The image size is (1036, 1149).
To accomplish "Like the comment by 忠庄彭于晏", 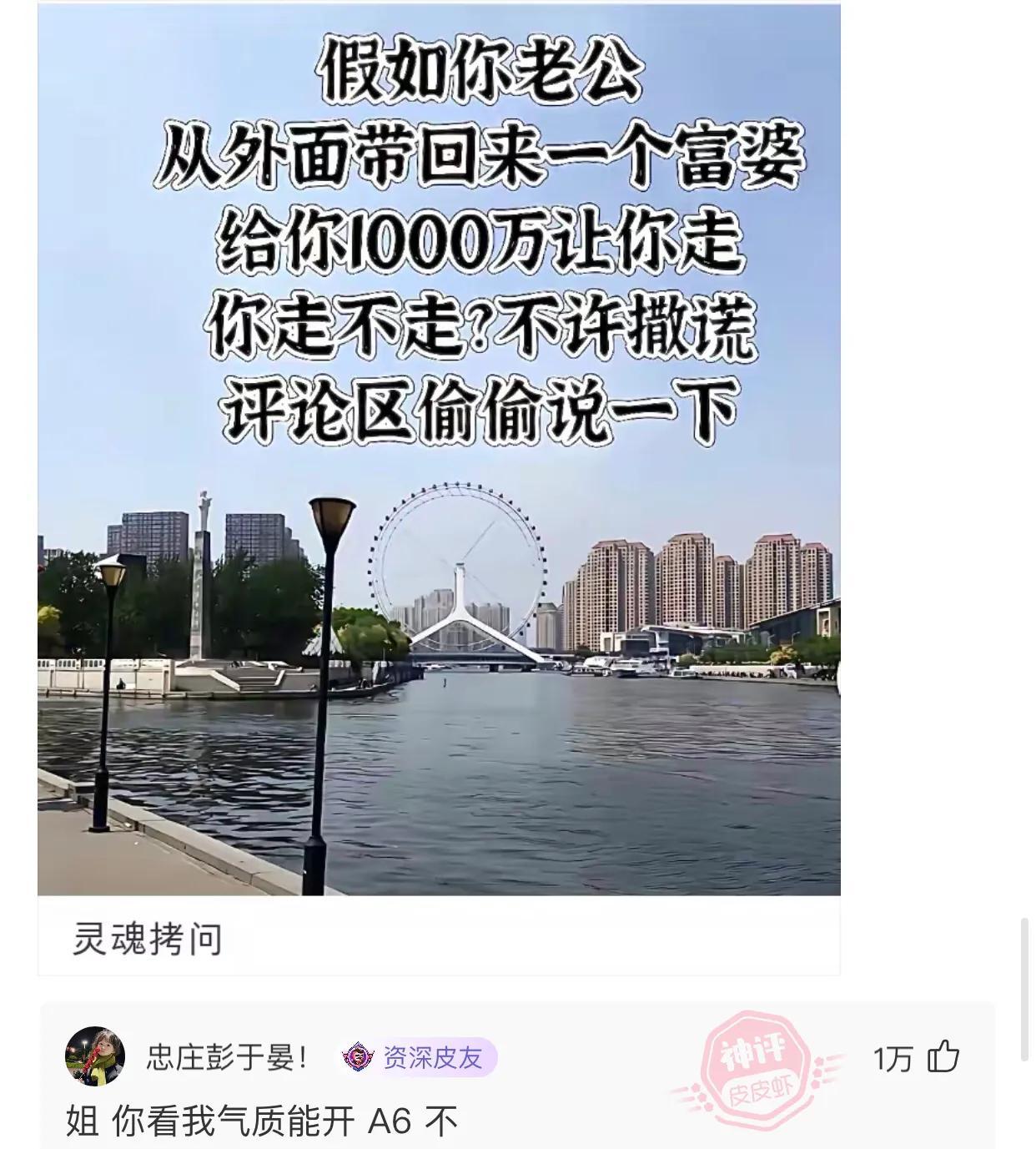I will 943,1057.
